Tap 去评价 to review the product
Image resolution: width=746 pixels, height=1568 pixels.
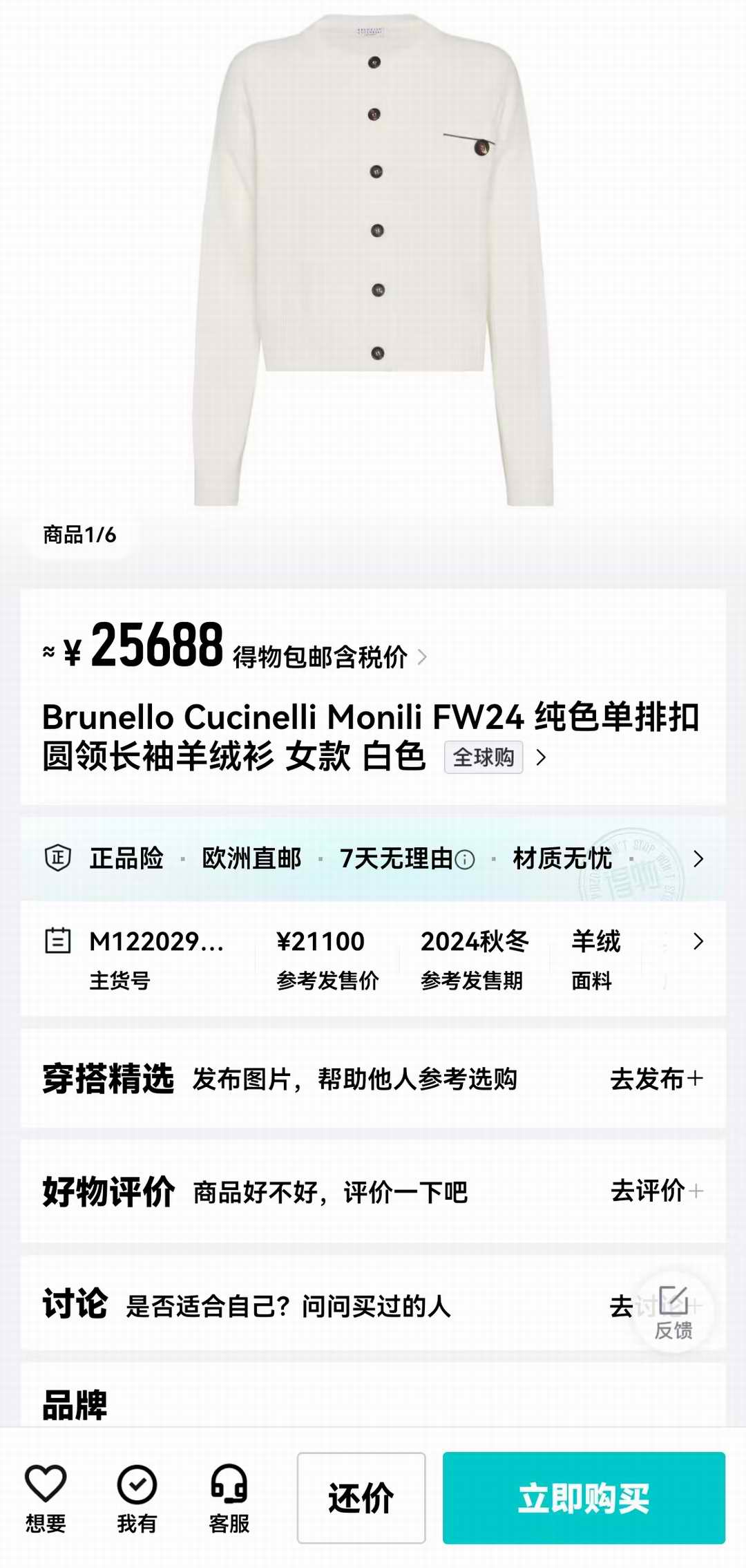656,1191
